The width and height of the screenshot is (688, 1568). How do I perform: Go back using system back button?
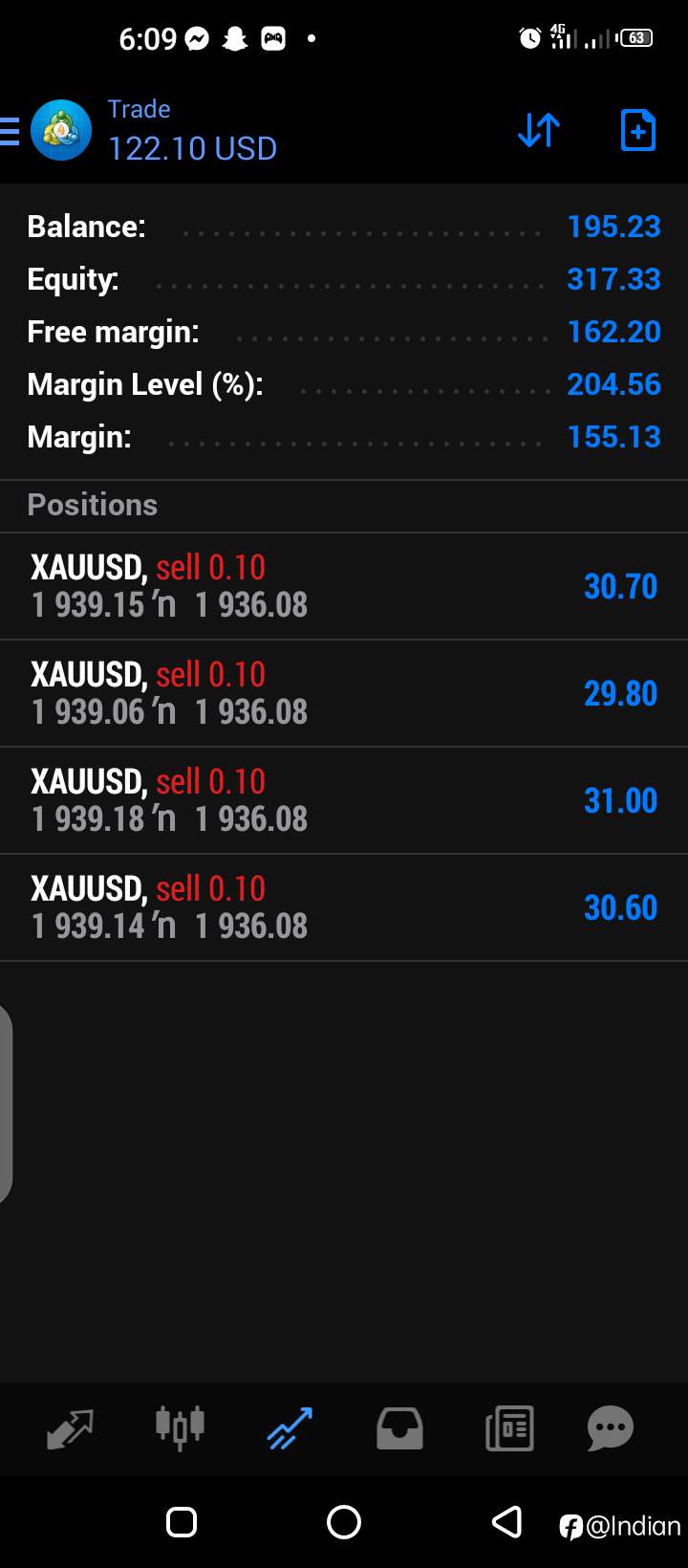point(506,1521)
